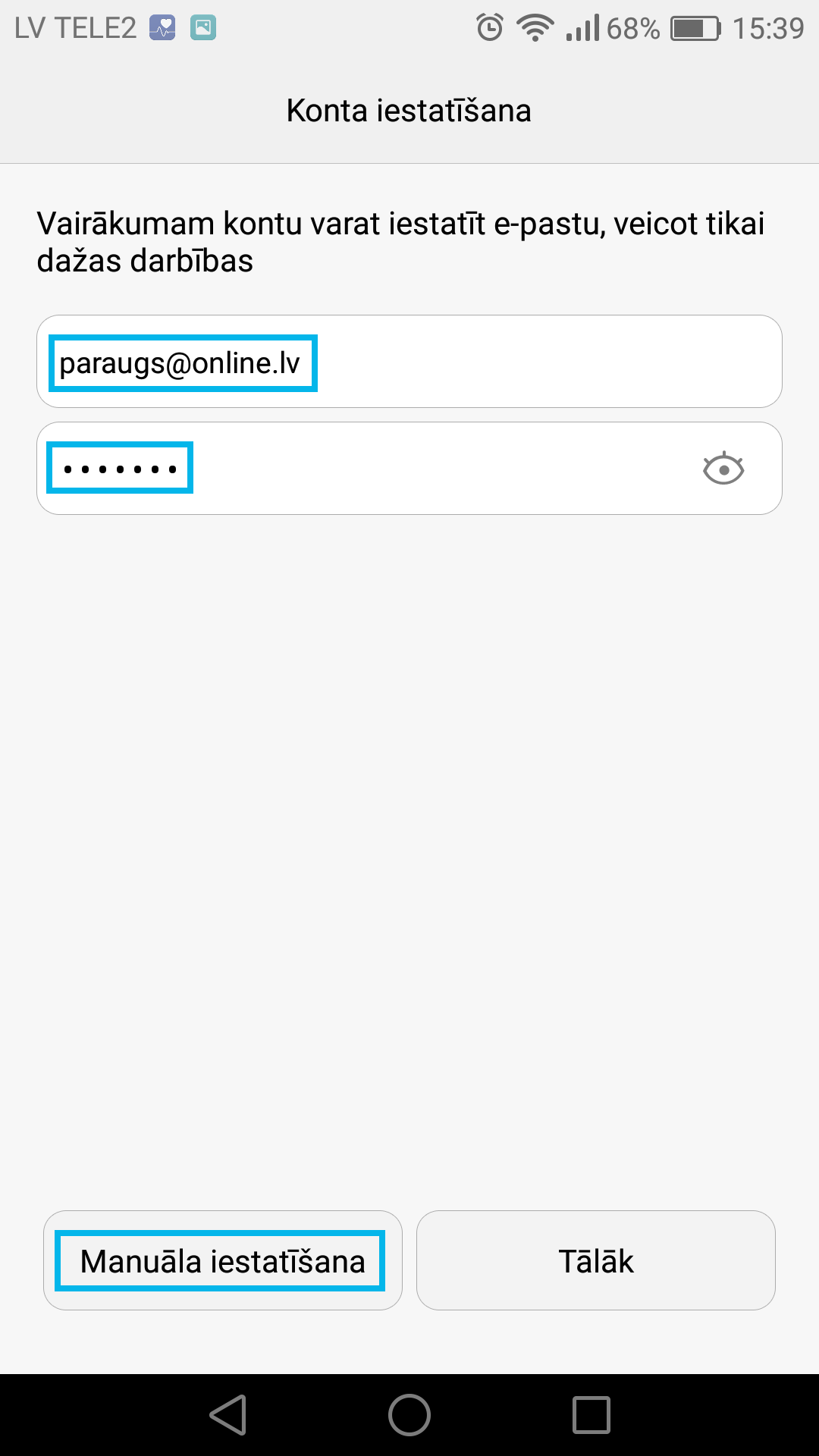Go back using the navigation bar

click(x=227, y=1415)
